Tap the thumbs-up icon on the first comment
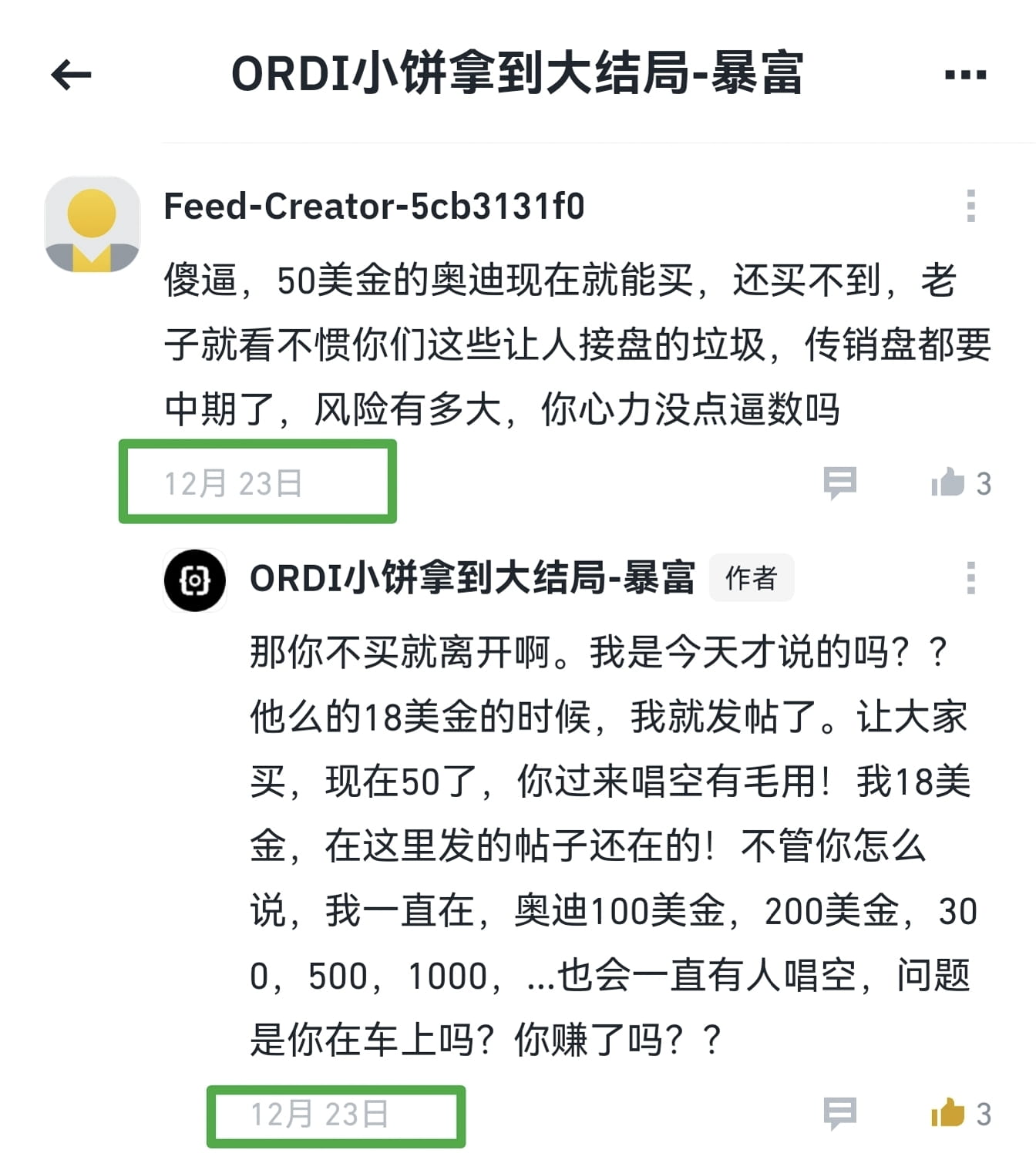 [x=948, y=481]
